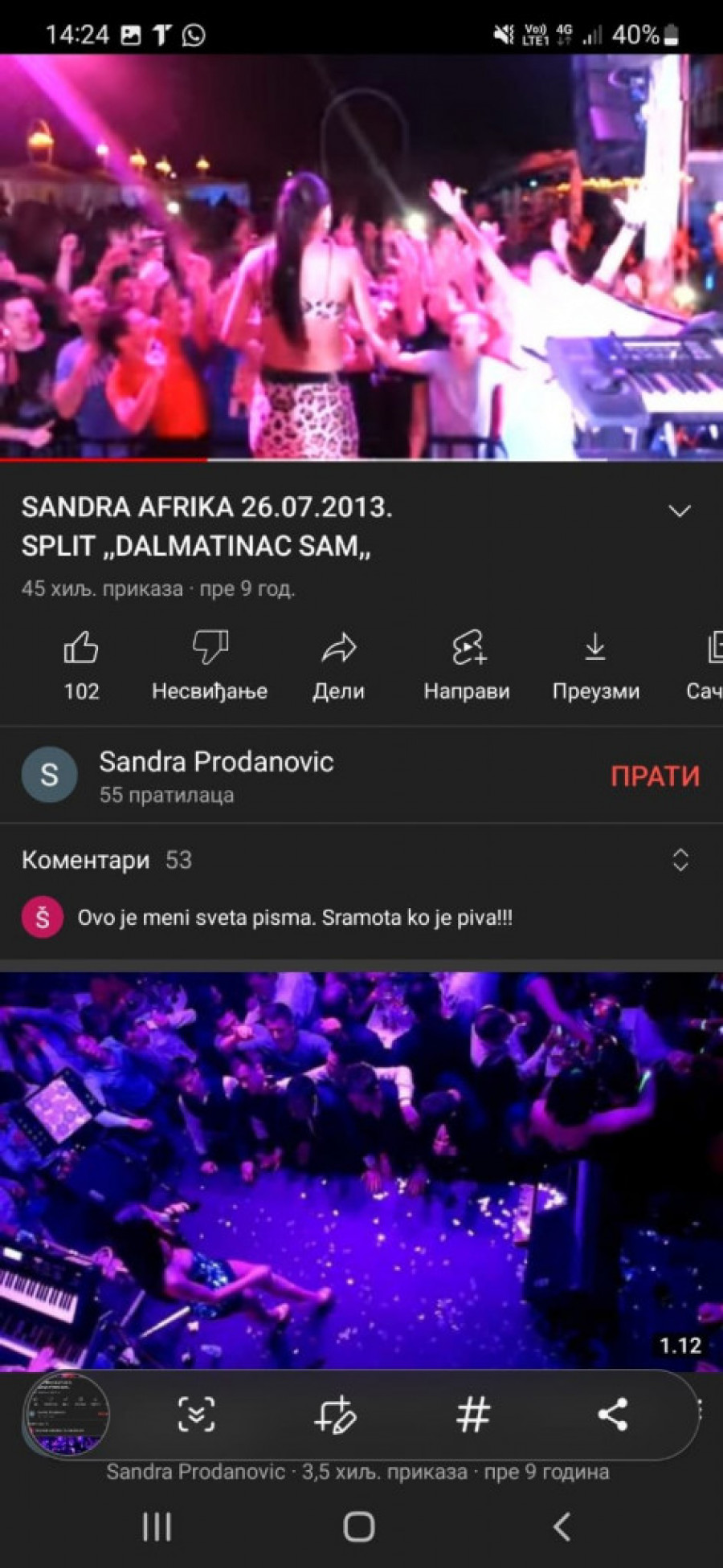Viewport: 723px width, 1568px height.
Task: Add a hashtag tag to screenshot
Action: (x=473, y=1415)
